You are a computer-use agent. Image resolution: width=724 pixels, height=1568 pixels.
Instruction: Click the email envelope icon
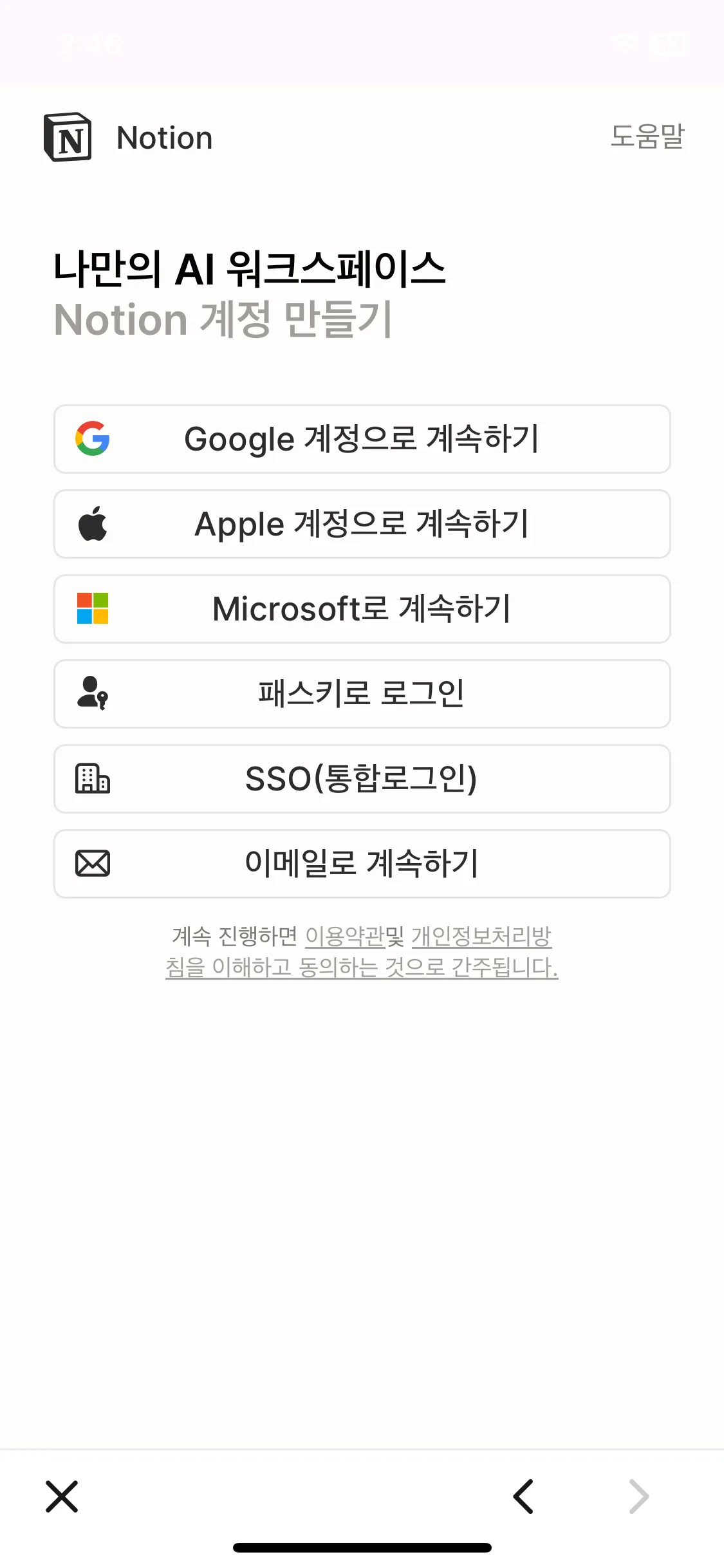(93, 864)
